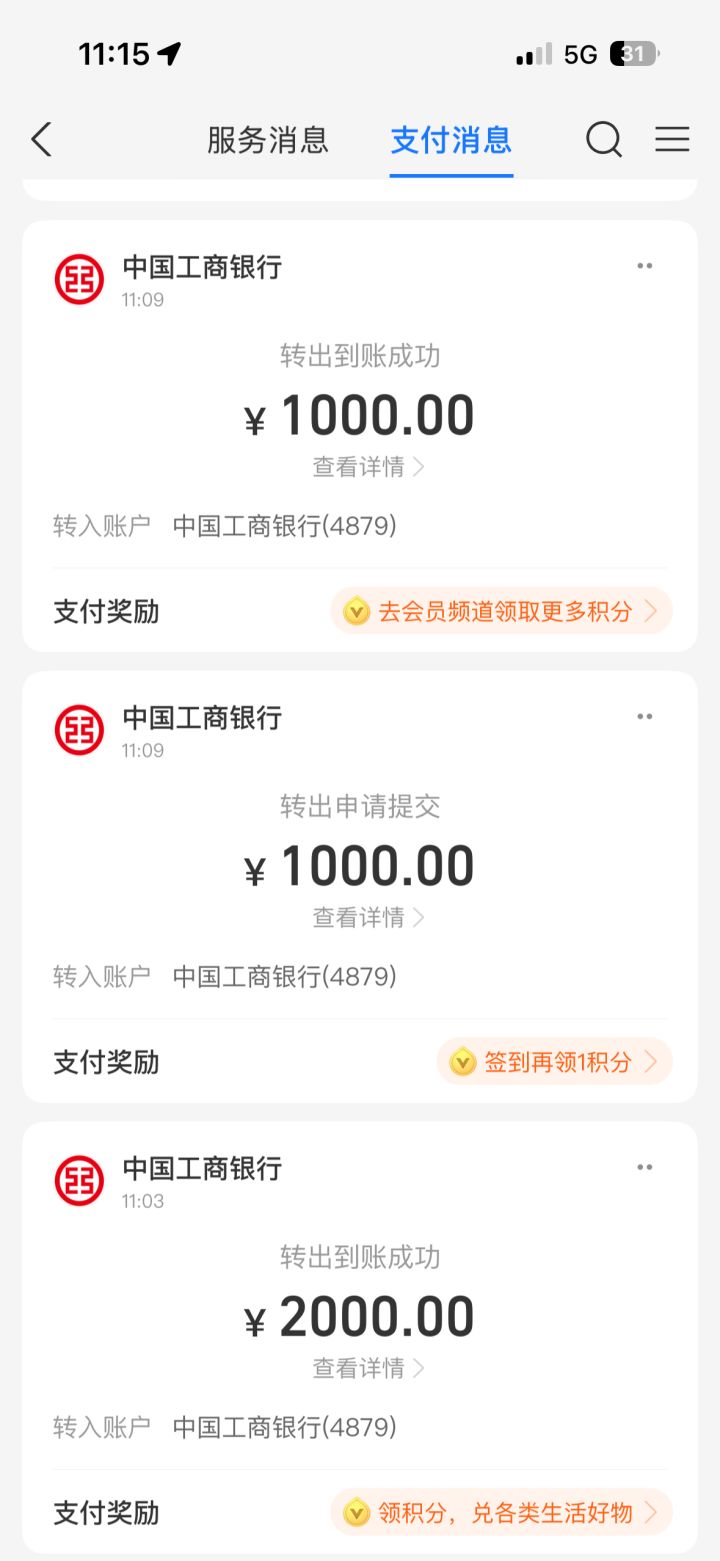Tap the coin icon beside 签到再领1积分
Screen dimensions: 720x1561
(461, 1062)
